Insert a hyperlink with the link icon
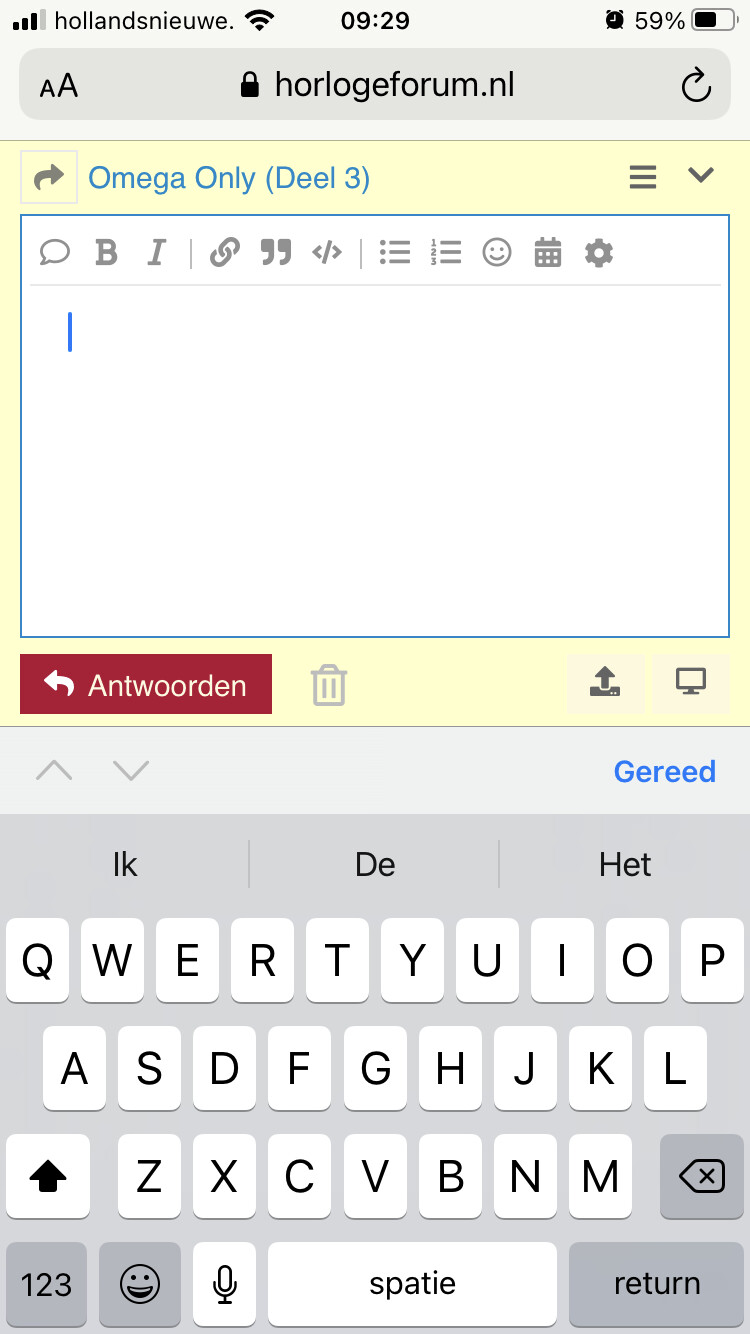This screenshot has height=1334, width=750. pyautogui.click(x=224, y=253)
